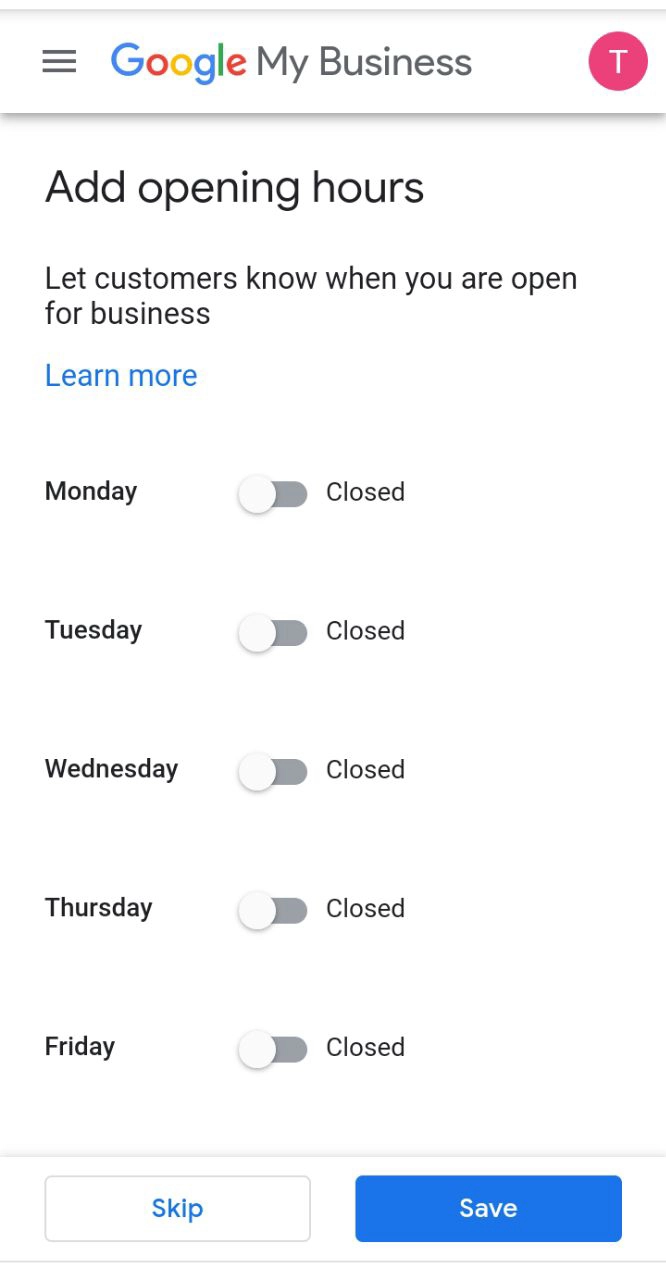Mark Friday as open

click(273, 1049)
